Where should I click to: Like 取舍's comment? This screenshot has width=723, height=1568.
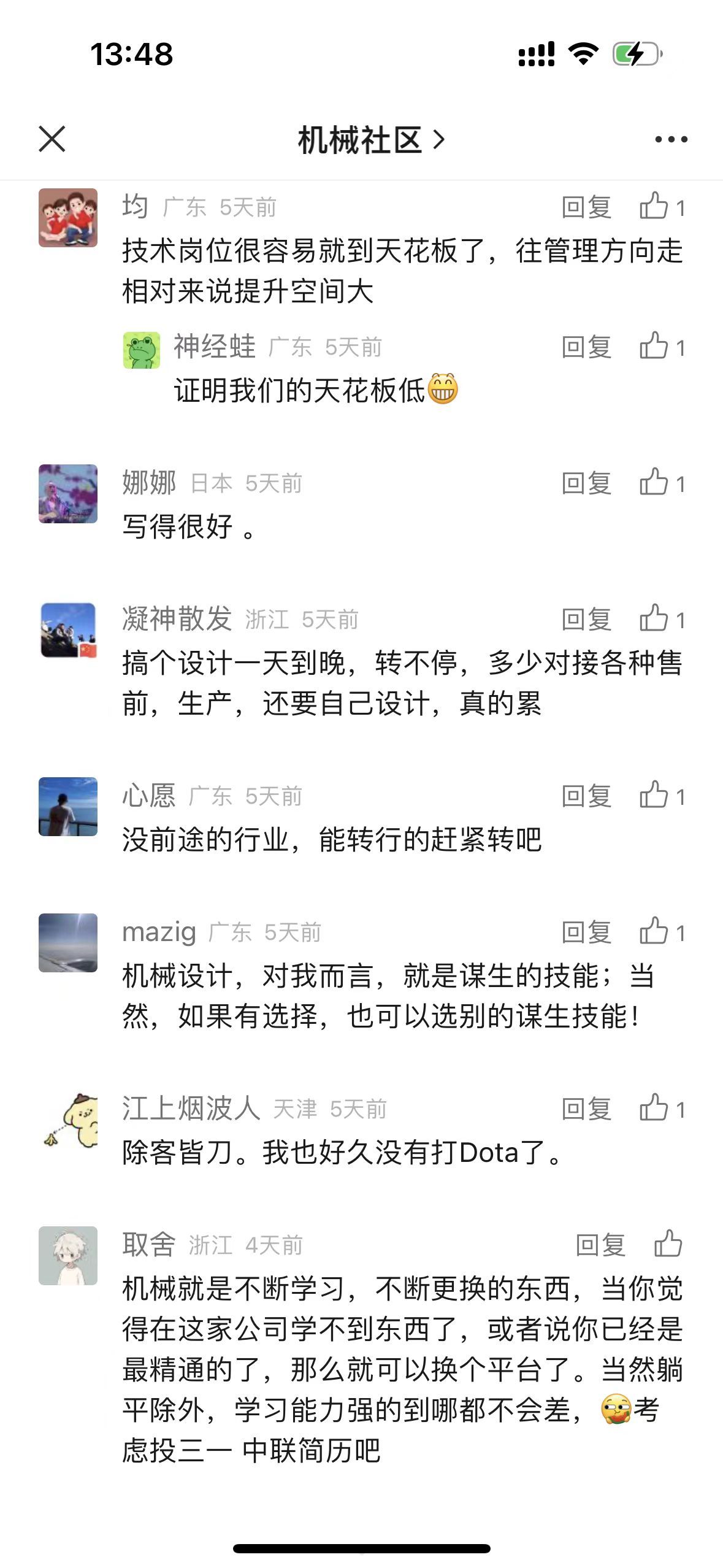coord(668,1245)
